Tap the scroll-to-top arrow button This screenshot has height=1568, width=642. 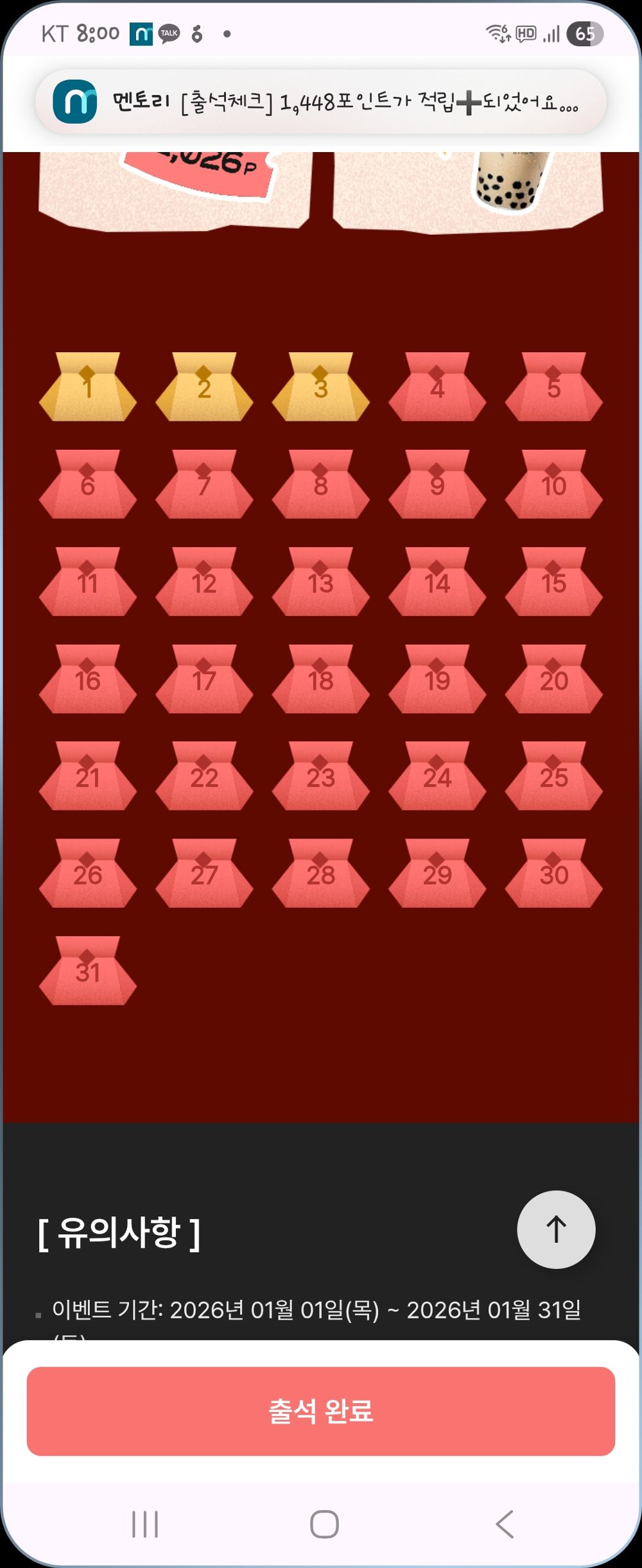coord(556,1229)
